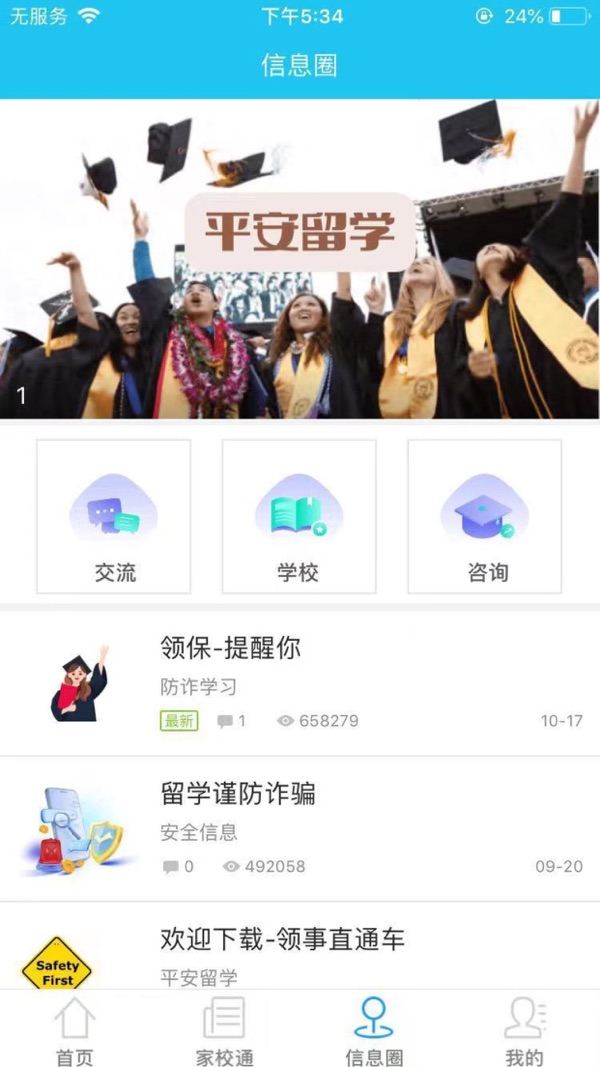
Task: Select the 信息圈 tab
Action: click(x=374, y=1030)
